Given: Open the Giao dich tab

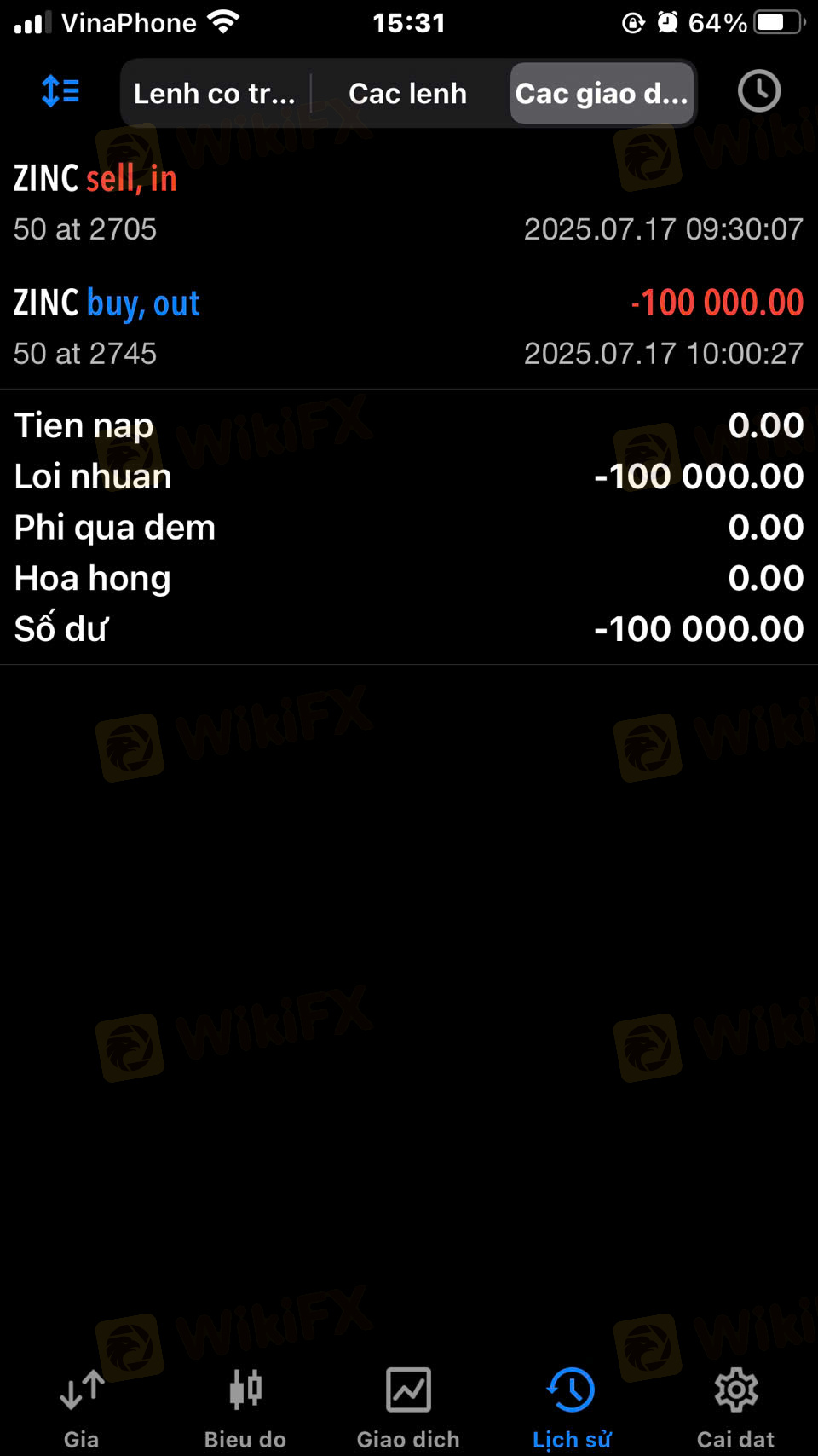Looking at the screenshot, I should pyautogui.click(x=408, y=1408).
